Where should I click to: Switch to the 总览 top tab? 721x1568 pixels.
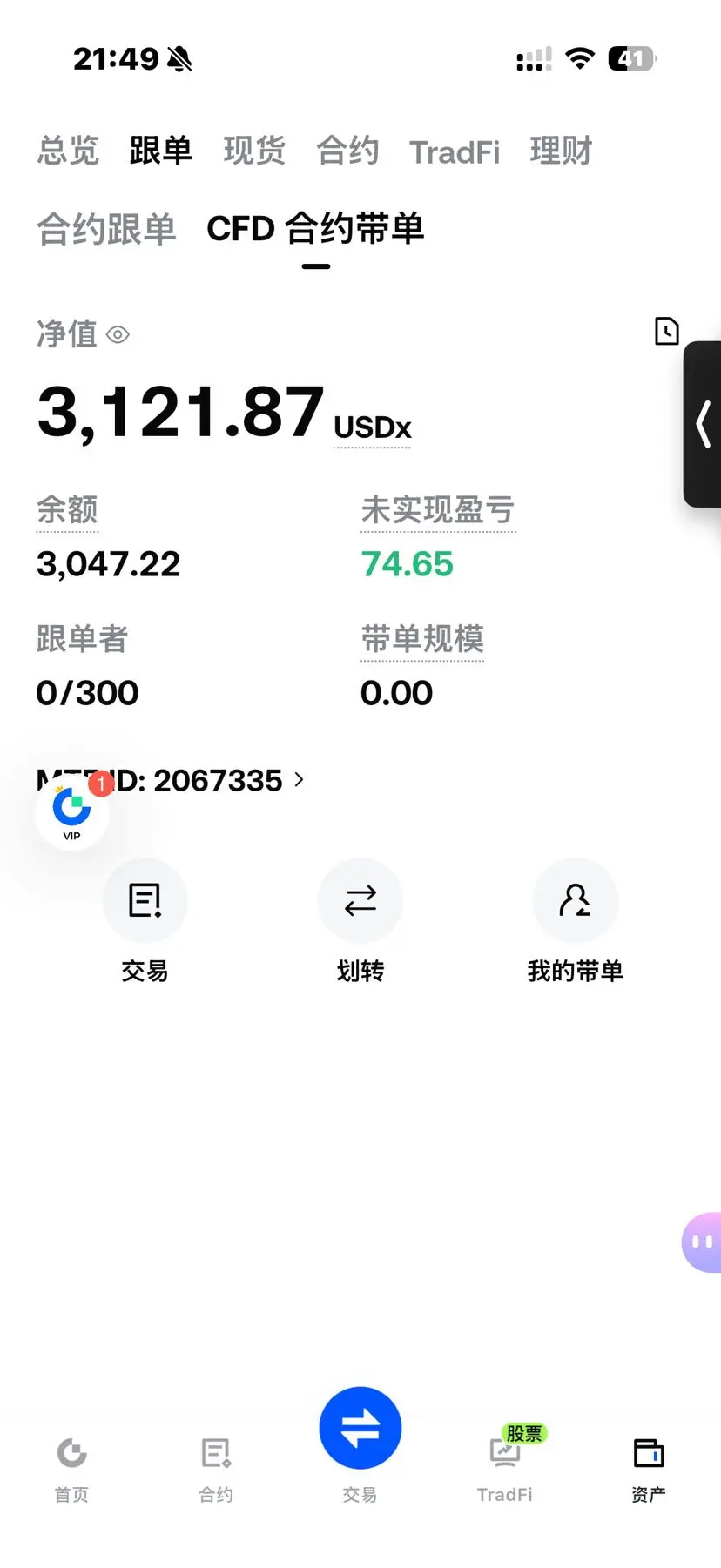(x=68, y=151)
